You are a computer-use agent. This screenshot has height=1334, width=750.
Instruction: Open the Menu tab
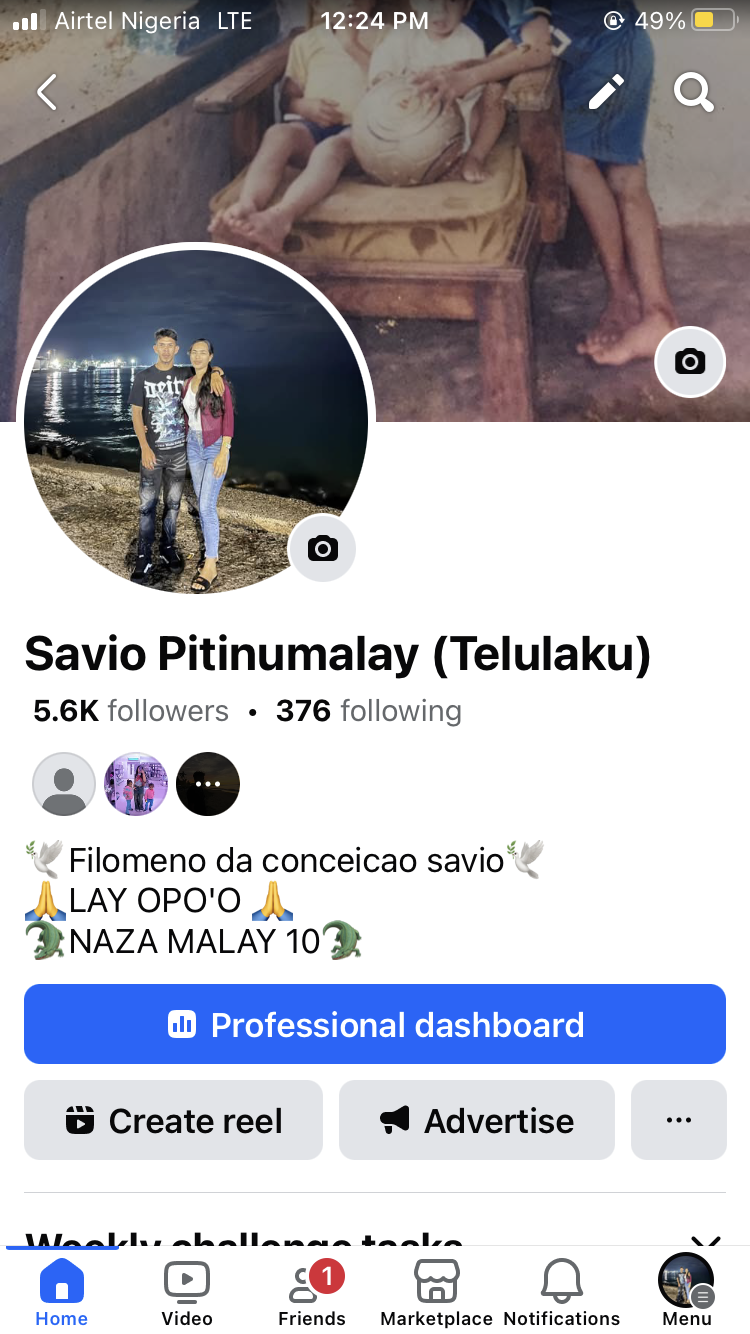click(687, 1294)
